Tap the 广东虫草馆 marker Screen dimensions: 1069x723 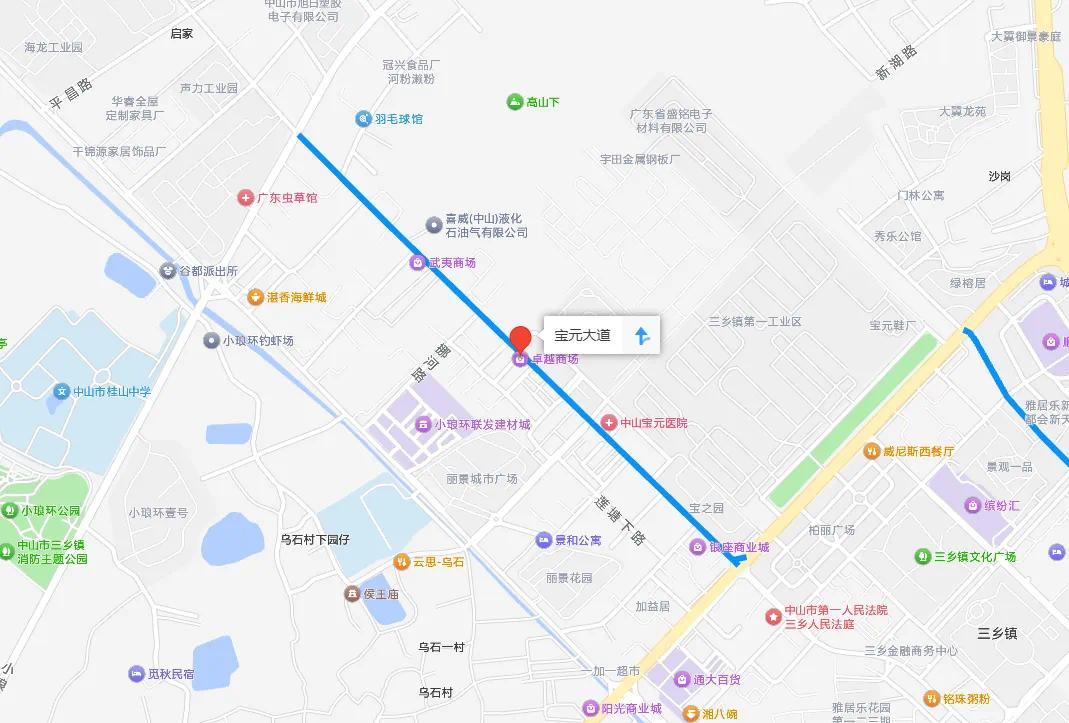point(245,198)
